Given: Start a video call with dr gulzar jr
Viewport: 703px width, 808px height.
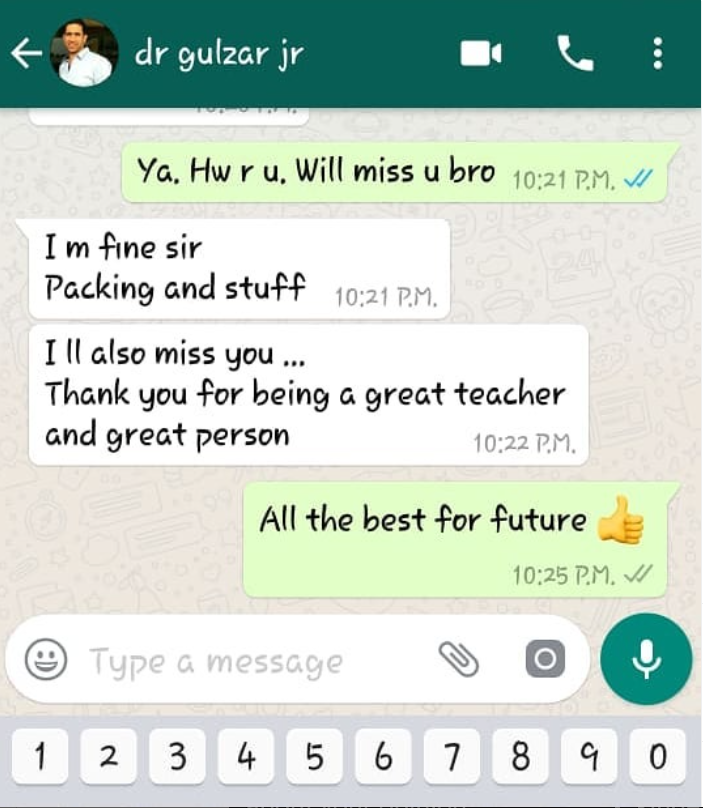Looking at the screenshot, I should tap(480, 54).
